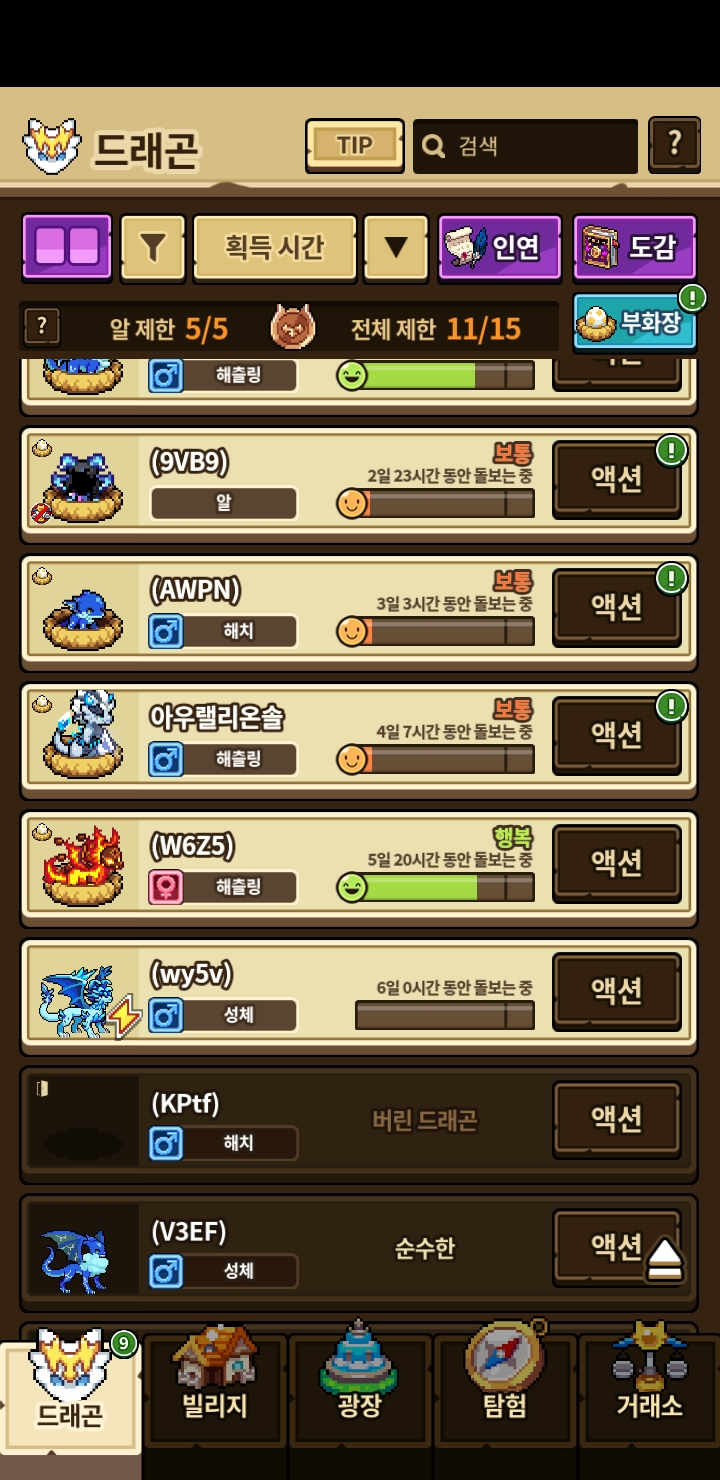Screen dimensions: 720x1480
Task: Tap the 검색 search field
Action: [x=525, y=146]
